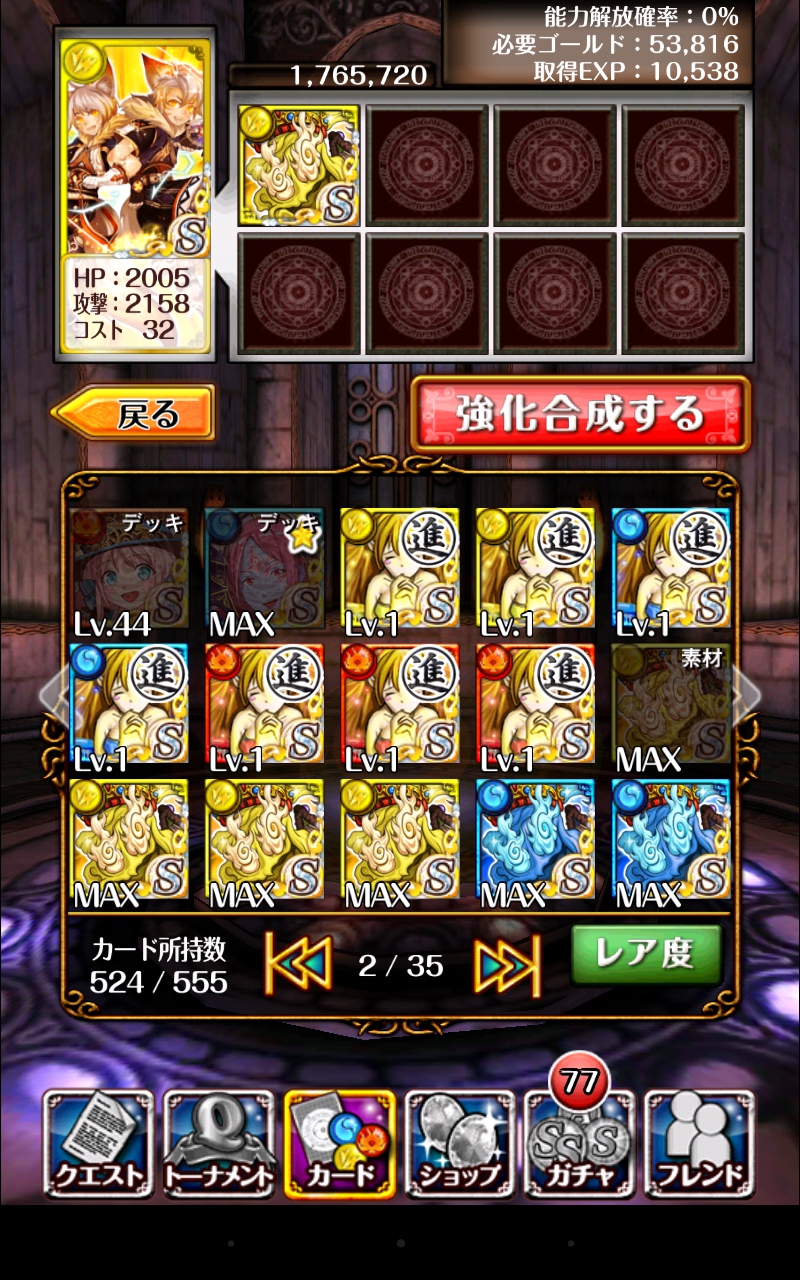Switch to the フレンド tab
Image resolution: width=800 pixels, height=1280 pixels.
(x=699, y=1144)
